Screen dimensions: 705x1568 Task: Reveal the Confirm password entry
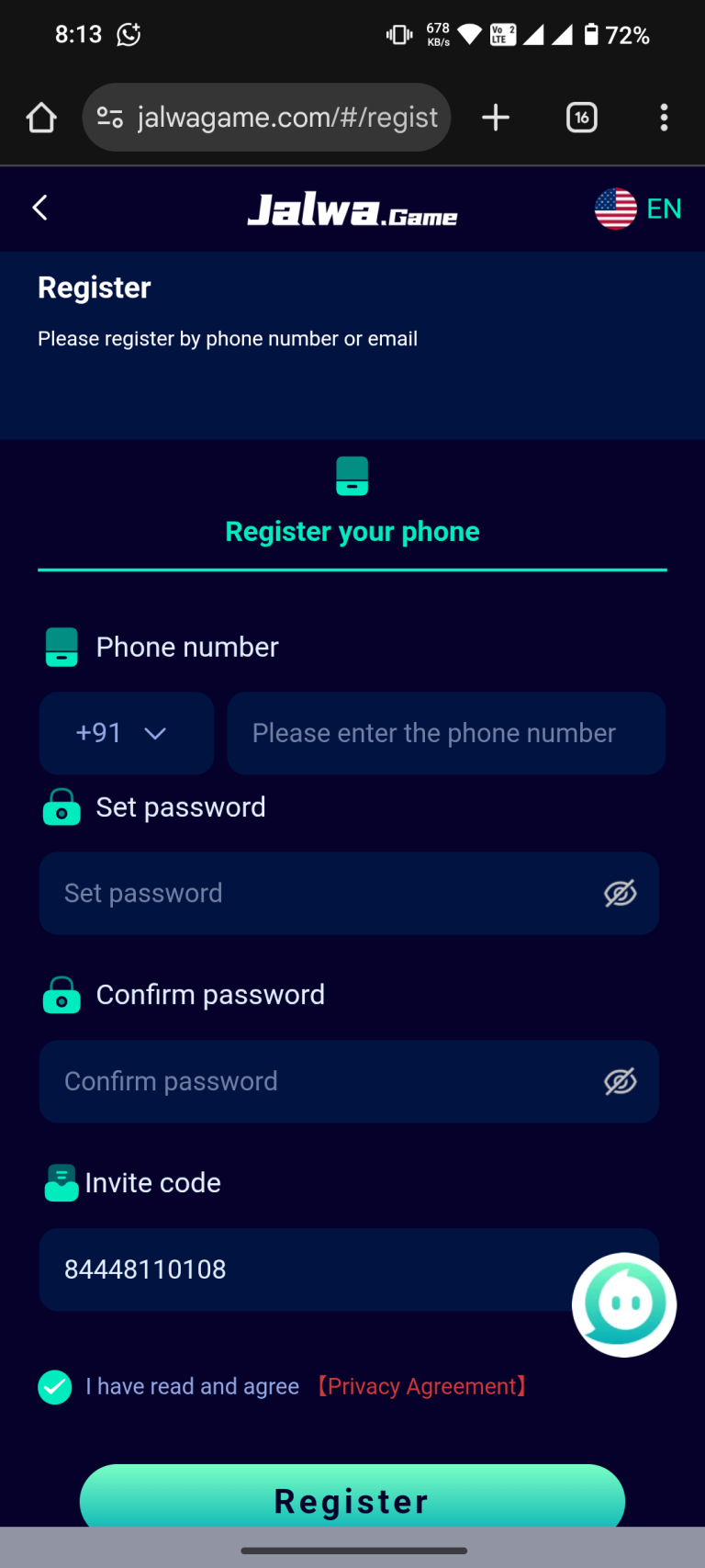[620, 1081]
